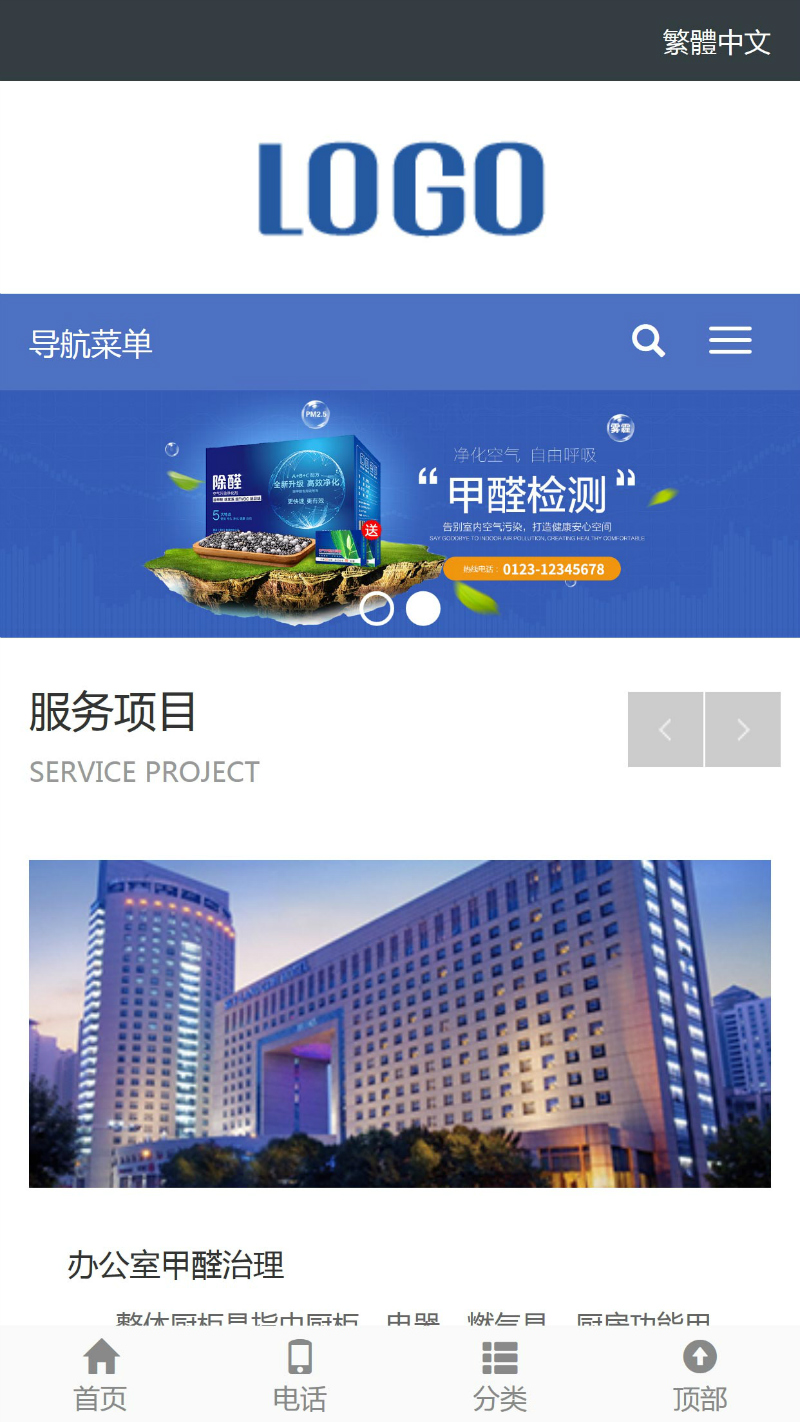
Task: Go to 首页 home tab
Action: [x=100, y=1376]
